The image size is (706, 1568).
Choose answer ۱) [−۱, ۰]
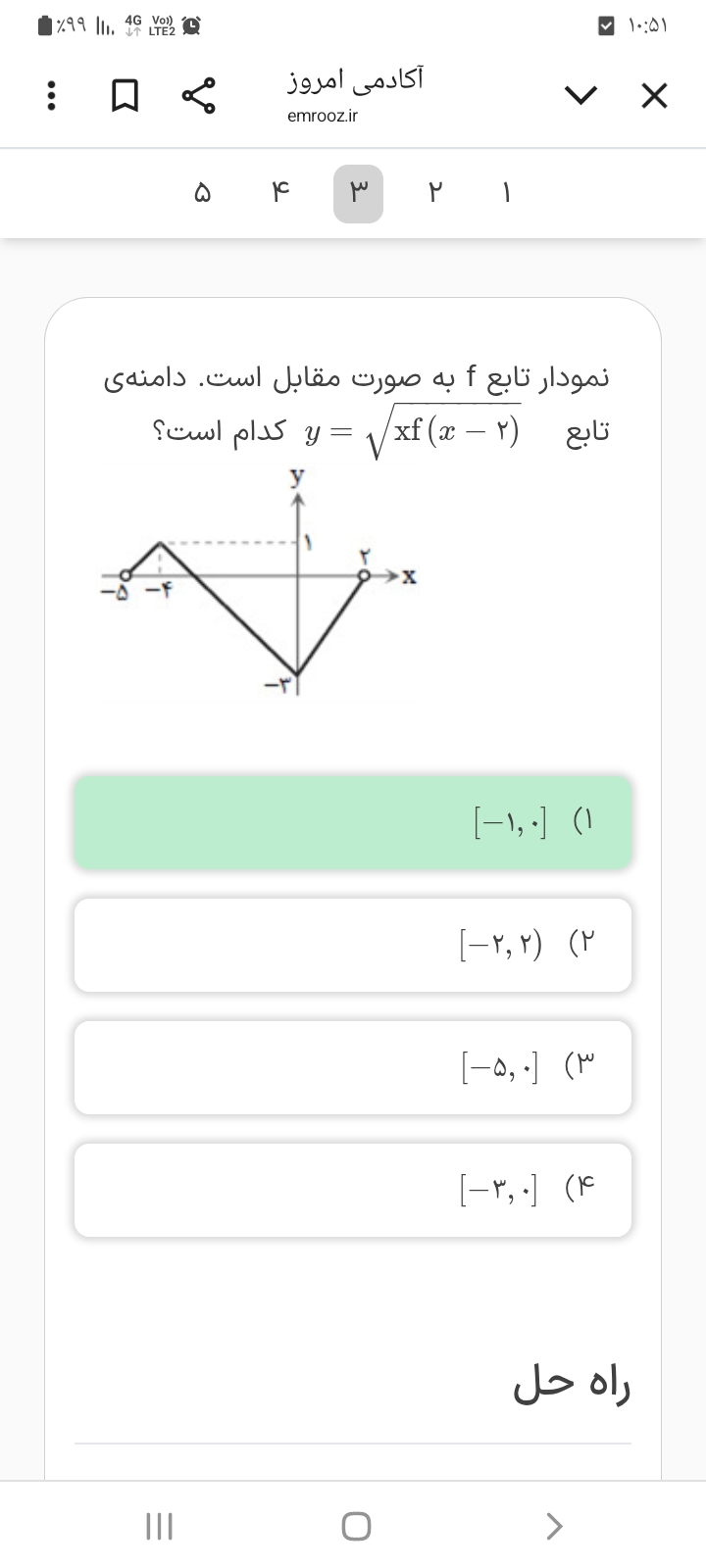(x=353, y=821)
